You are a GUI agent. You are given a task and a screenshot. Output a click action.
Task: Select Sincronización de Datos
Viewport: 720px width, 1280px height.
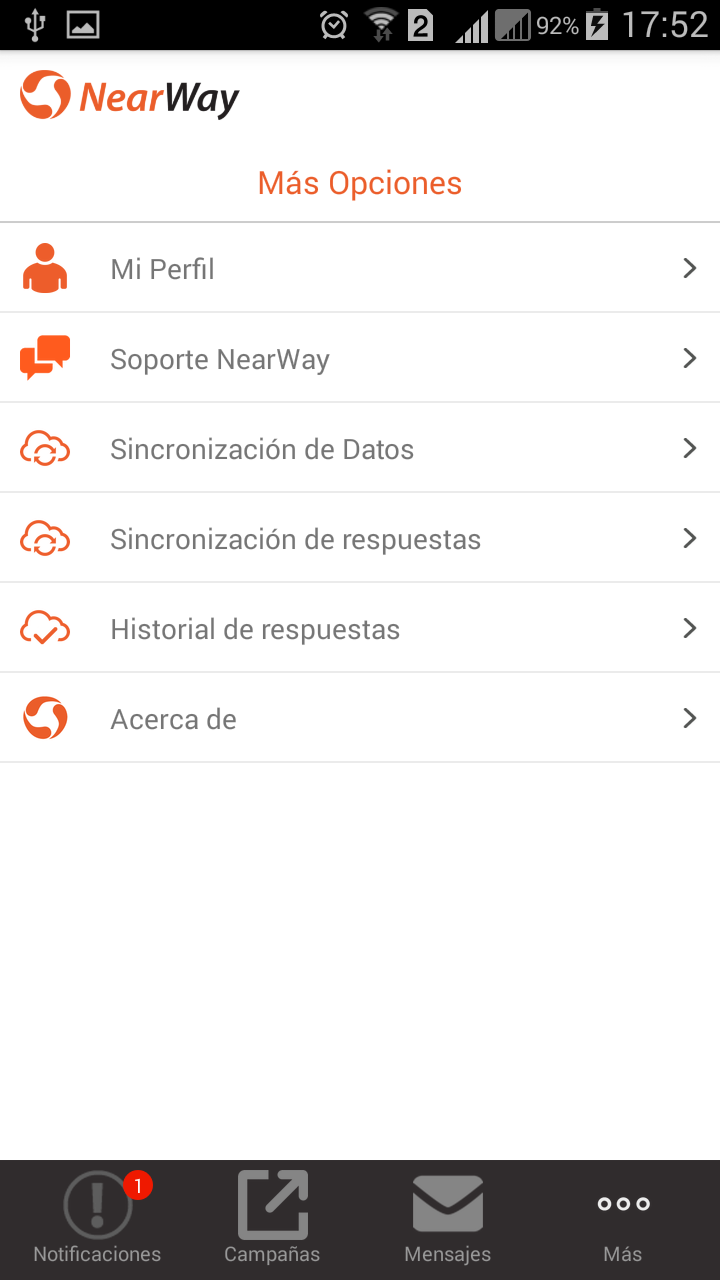(360, 448)
